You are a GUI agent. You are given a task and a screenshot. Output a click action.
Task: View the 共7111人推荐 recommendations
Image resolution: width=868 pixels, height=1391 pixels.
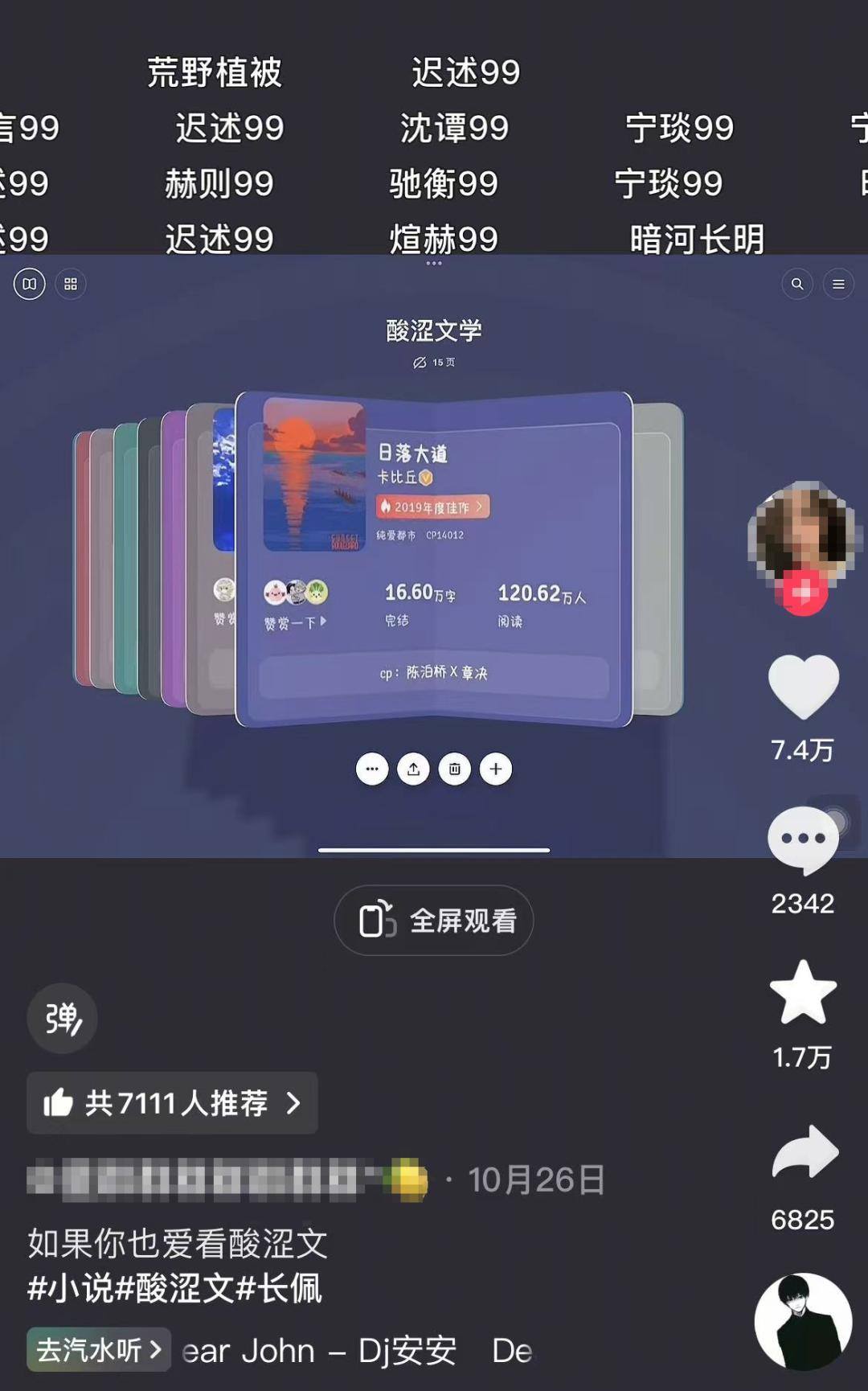point(172,1103)
